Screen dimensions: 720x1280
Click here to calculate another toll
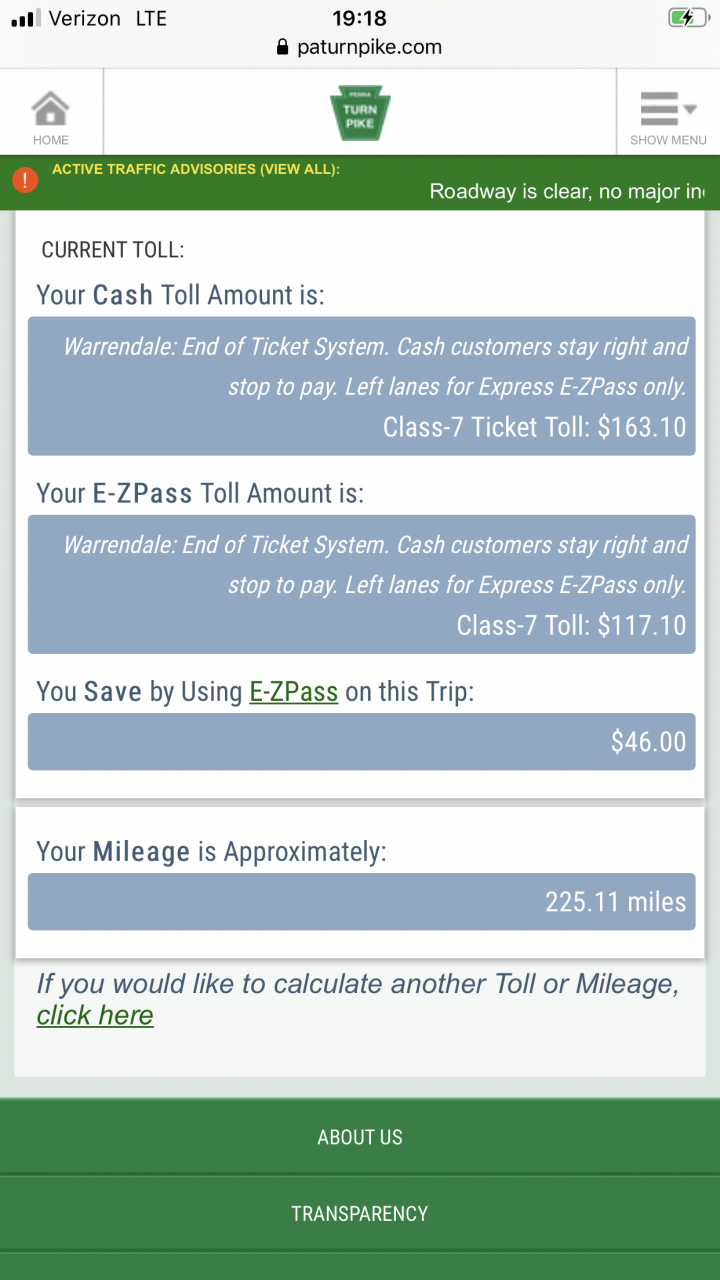(x=95, y=1015)
